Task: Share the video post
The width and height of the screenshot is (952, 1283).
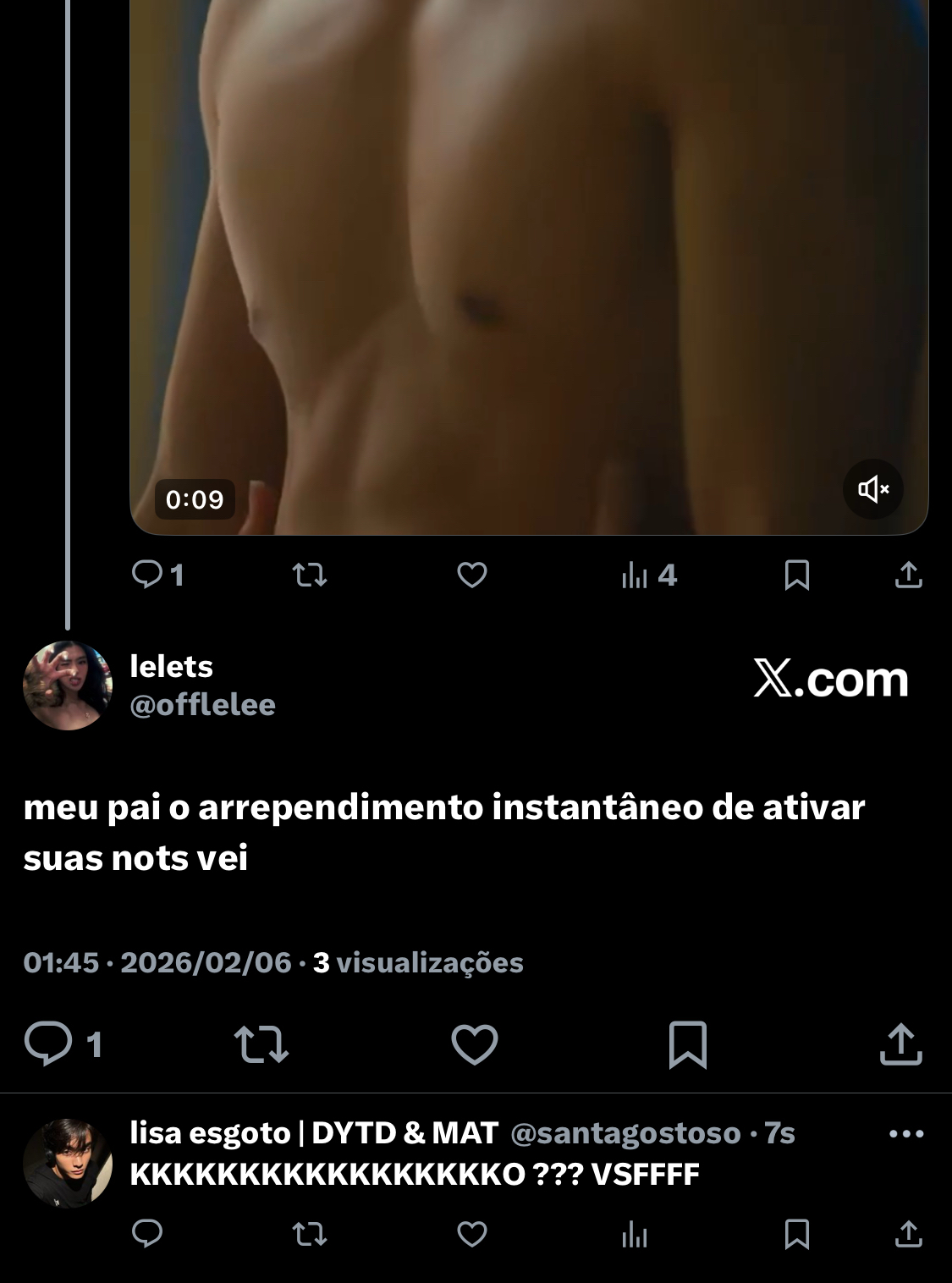Action: pos(908,575)
